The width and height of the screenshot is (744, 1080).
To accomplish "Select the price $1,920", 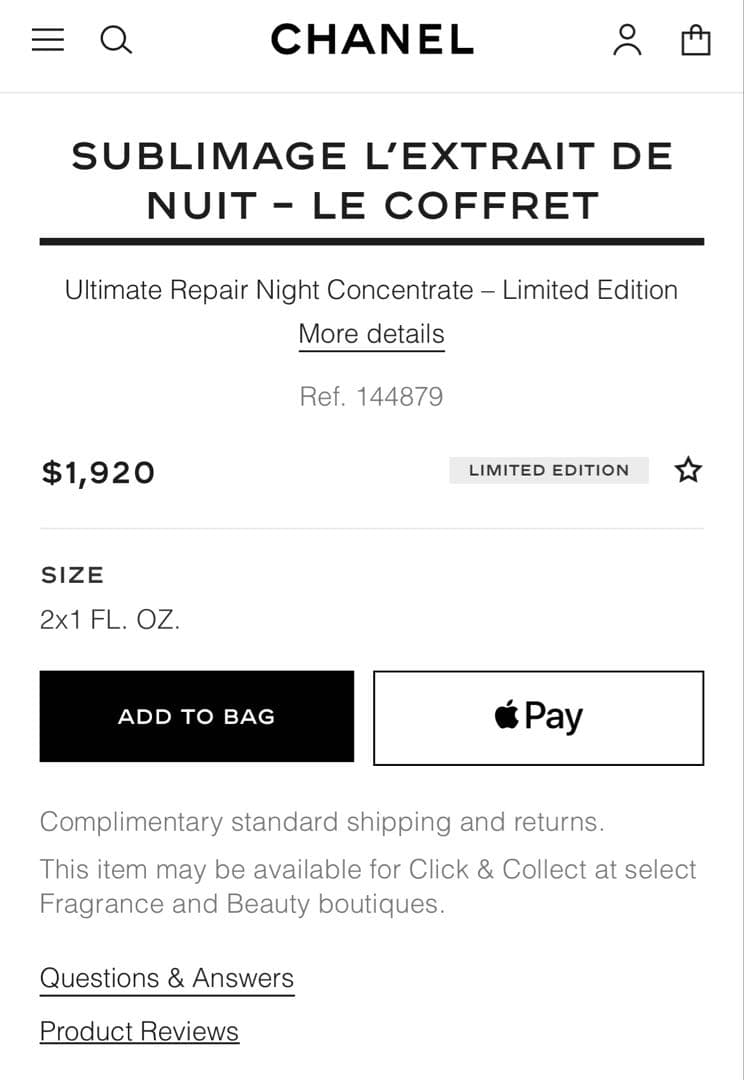I will pyautogui.click(x=97, y=471).
